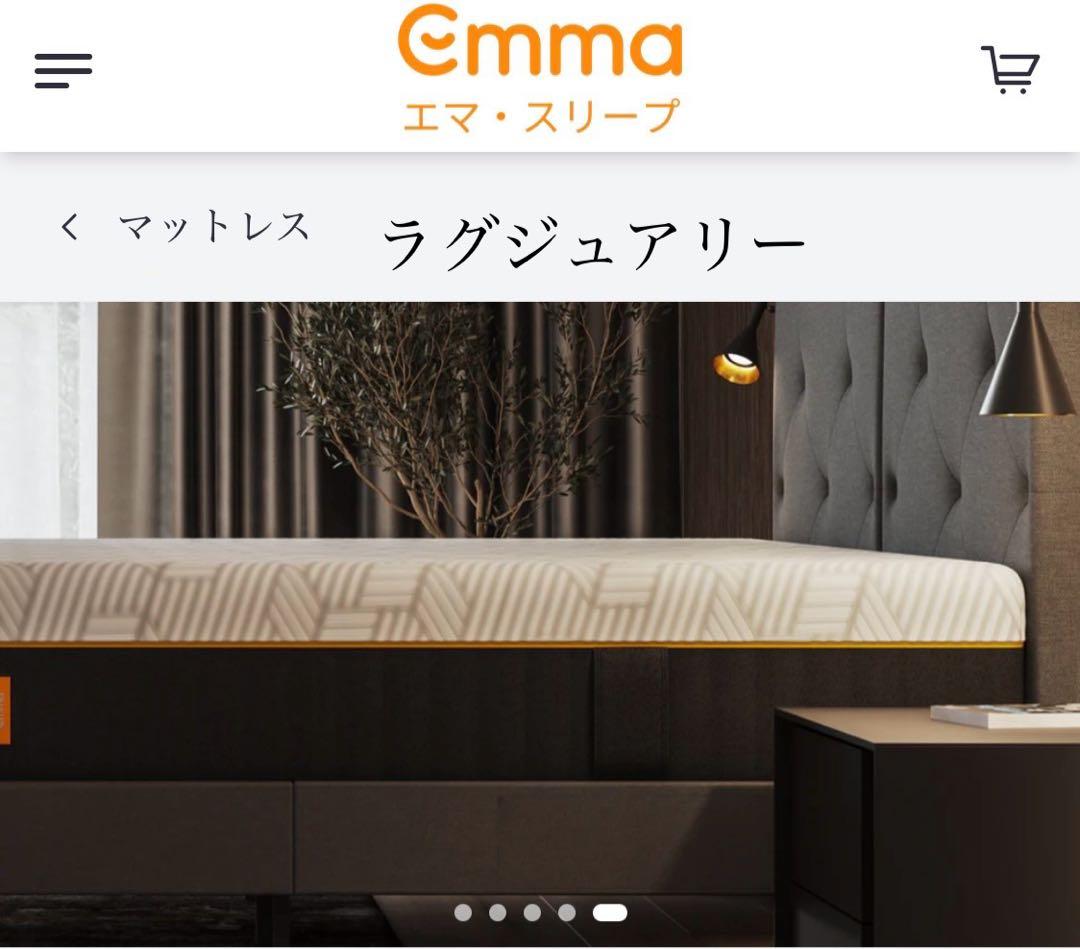This screenshot has height=949, width=1080.
Task: Open the hamburger menu
Action: [63, 71]
